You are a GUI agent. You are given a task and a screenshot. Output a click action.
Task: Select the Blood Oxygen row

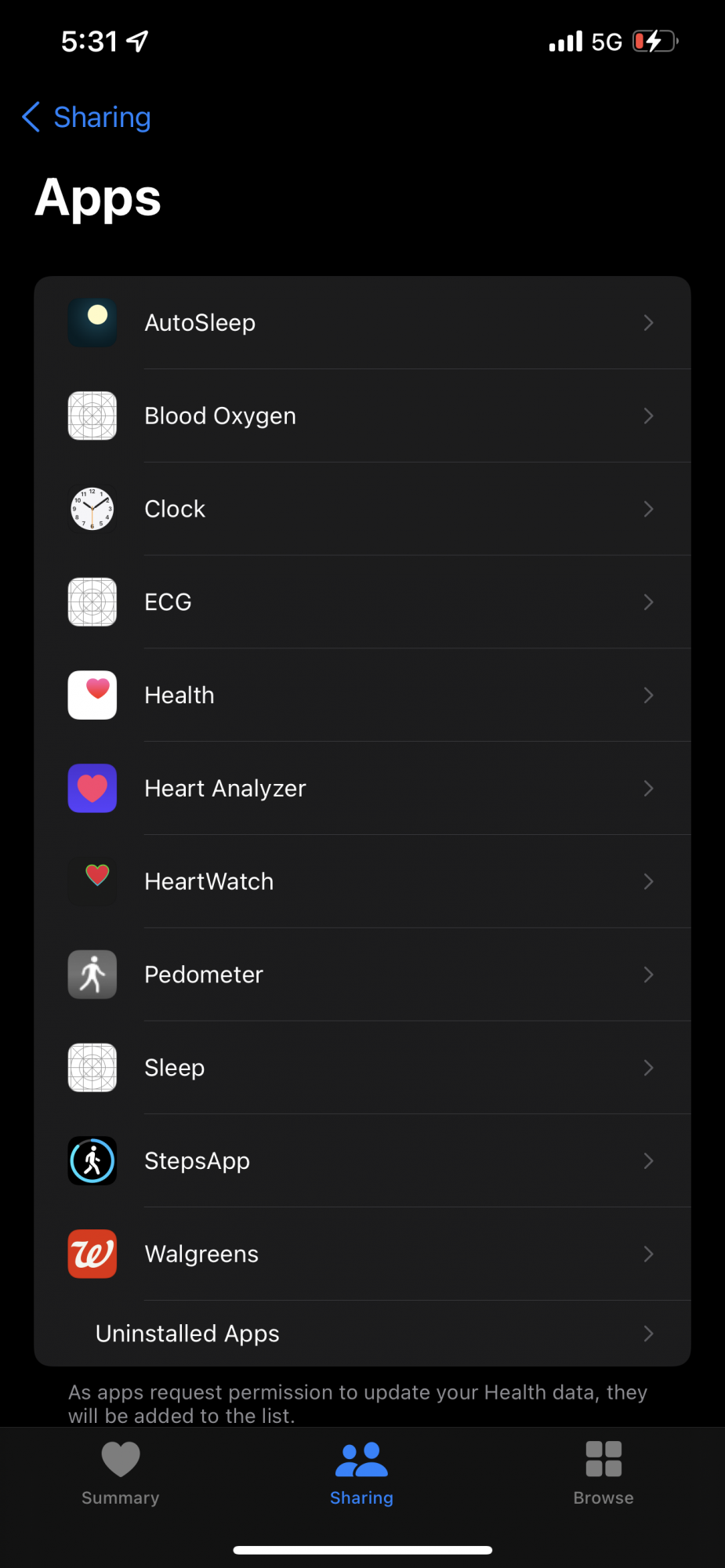[x=361, y=416]
